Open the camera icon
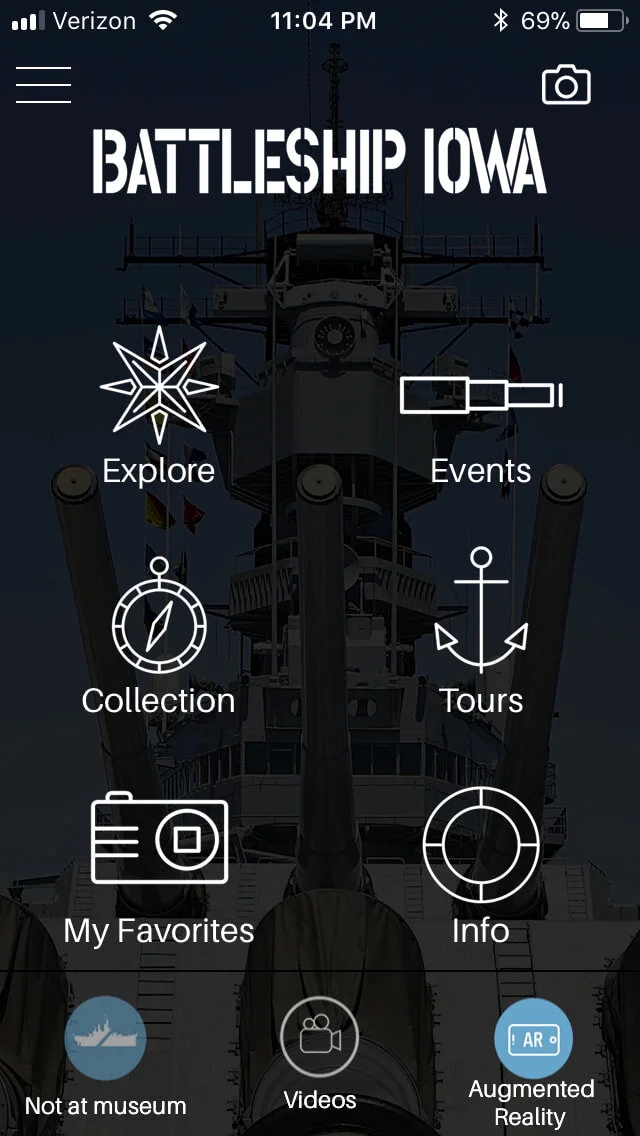The image size is (640, 1136). pyautogui.click(x=566, y=86)
